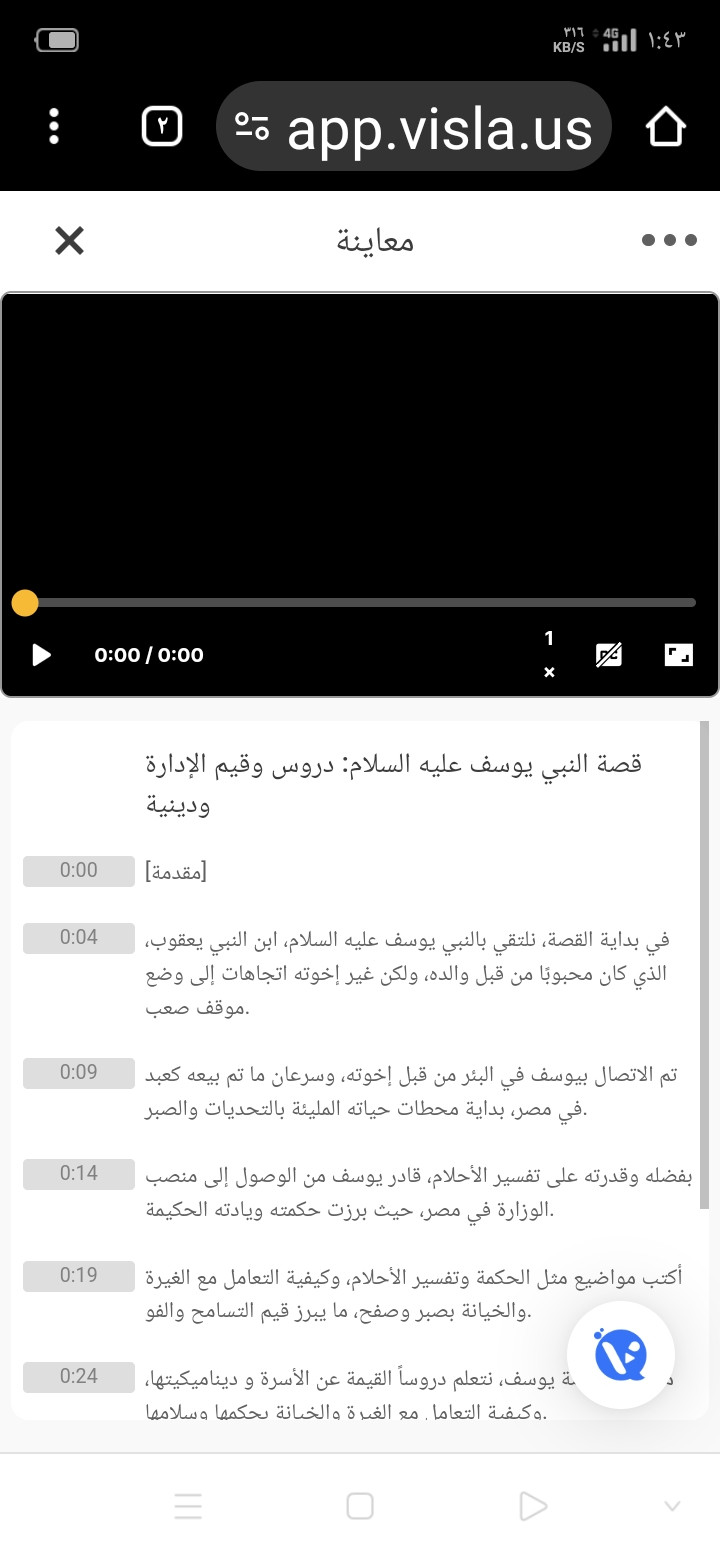The width and height of the screenshot is (720, 1560).
Task: Play the video preview
Action: (41, 655)
